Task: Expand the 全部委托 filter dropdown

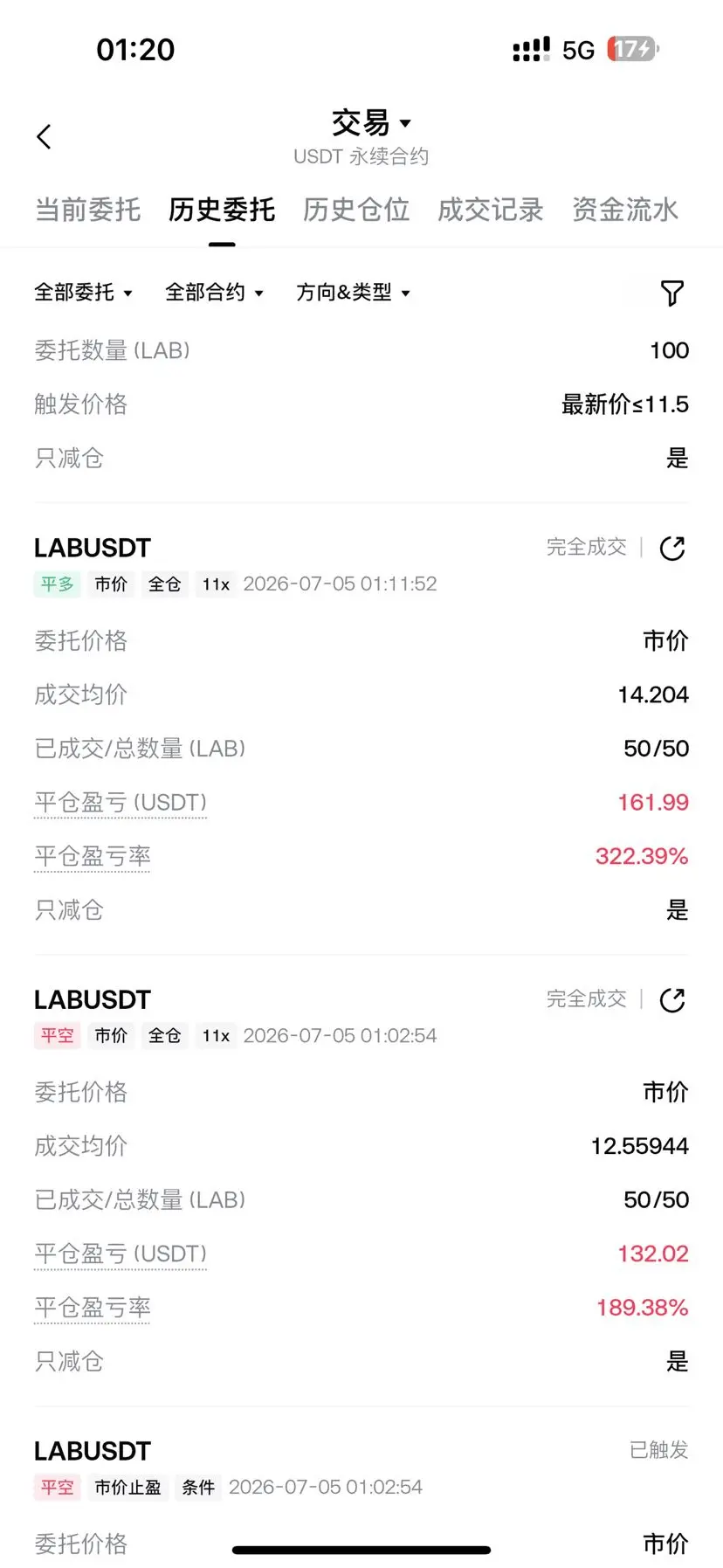Action: coord(83,292)
